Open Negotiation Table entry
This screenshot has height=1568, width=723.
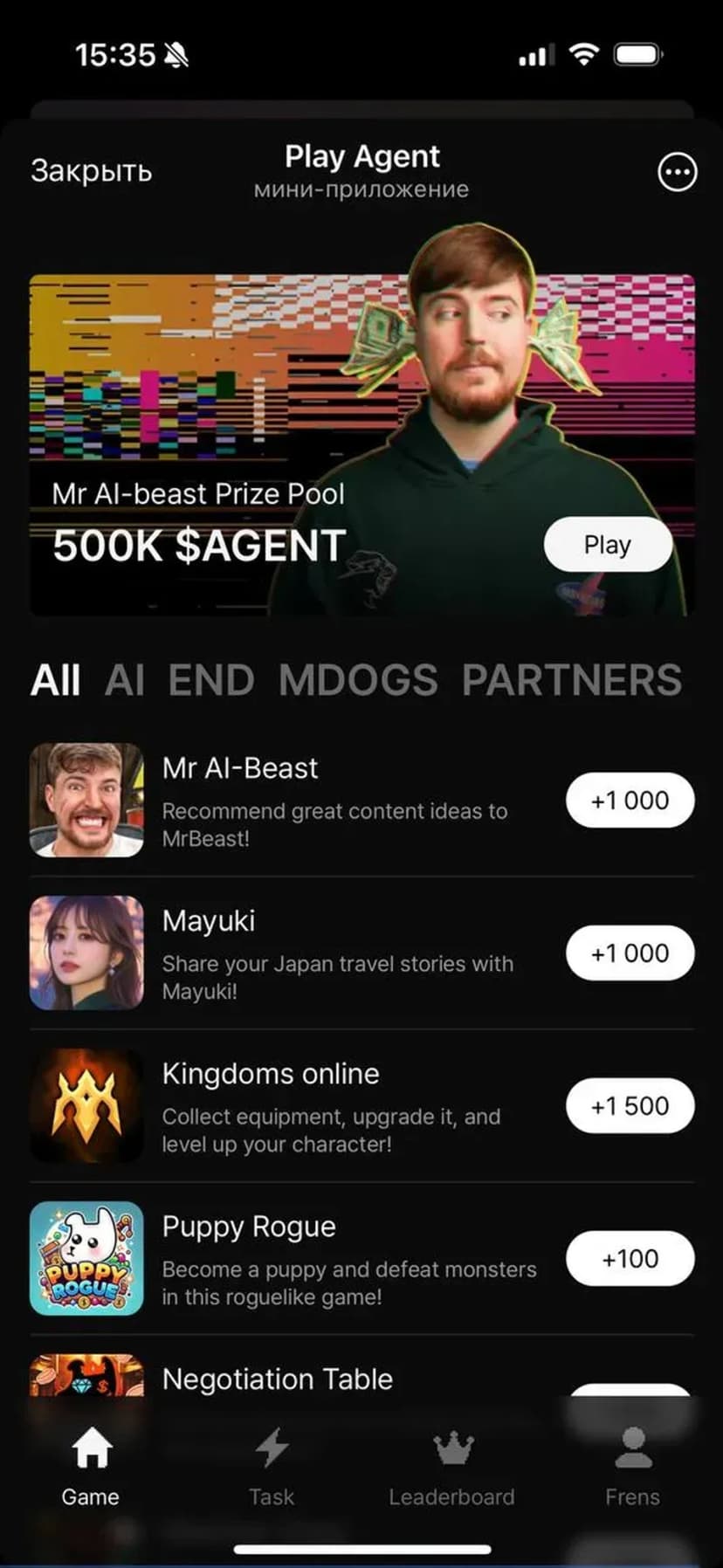(278, 1379)
